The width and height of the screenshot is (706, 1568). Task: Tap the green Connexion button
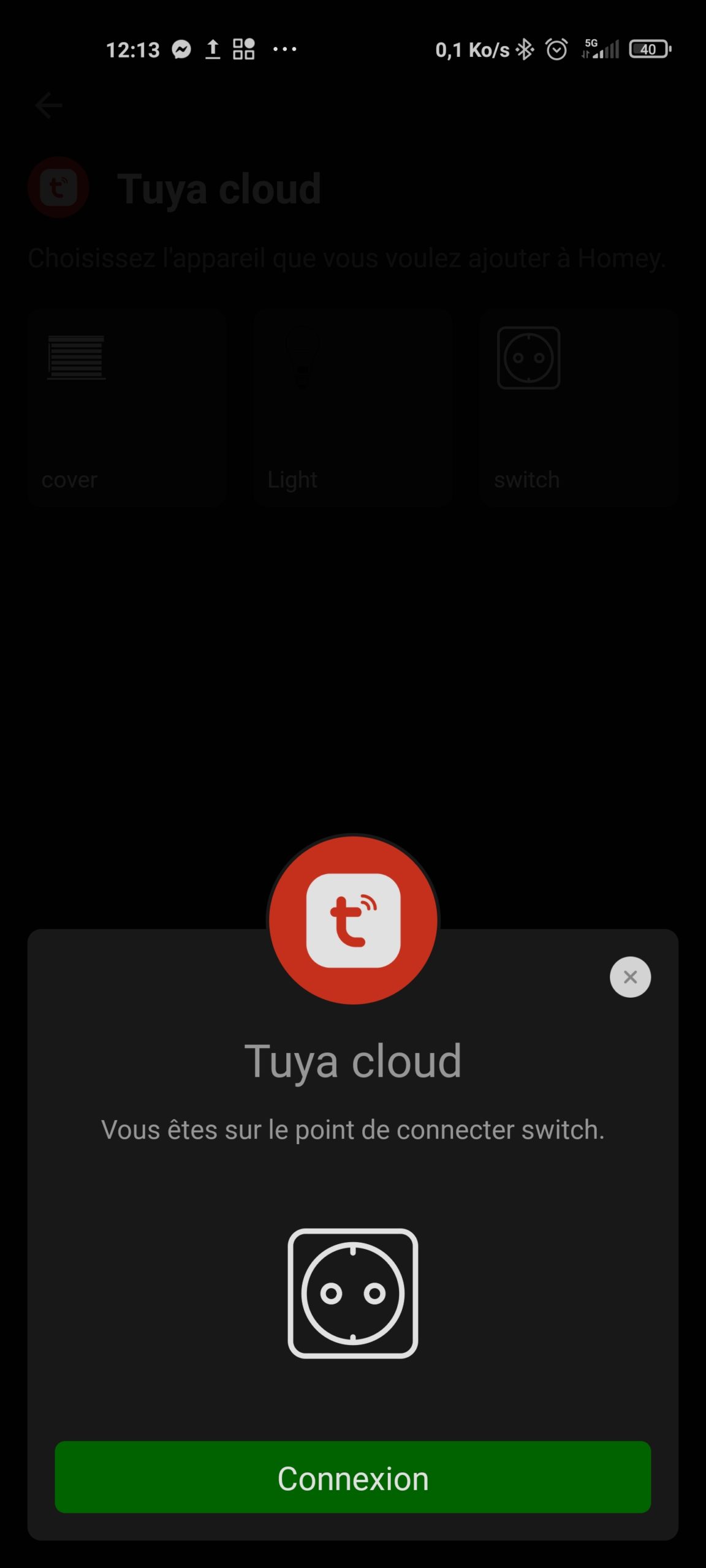pyautogui.click(x=352, y=1477)
